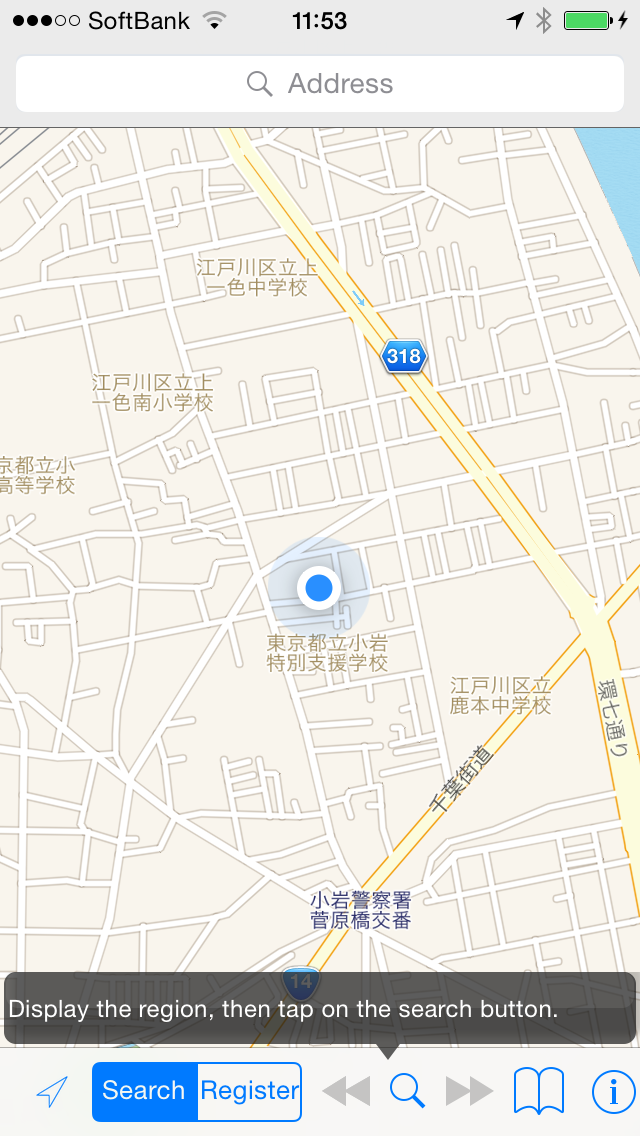Viewport: 640px width, 1136px height.
Task: Switch to the Register segment
Action: [250, 1091]
